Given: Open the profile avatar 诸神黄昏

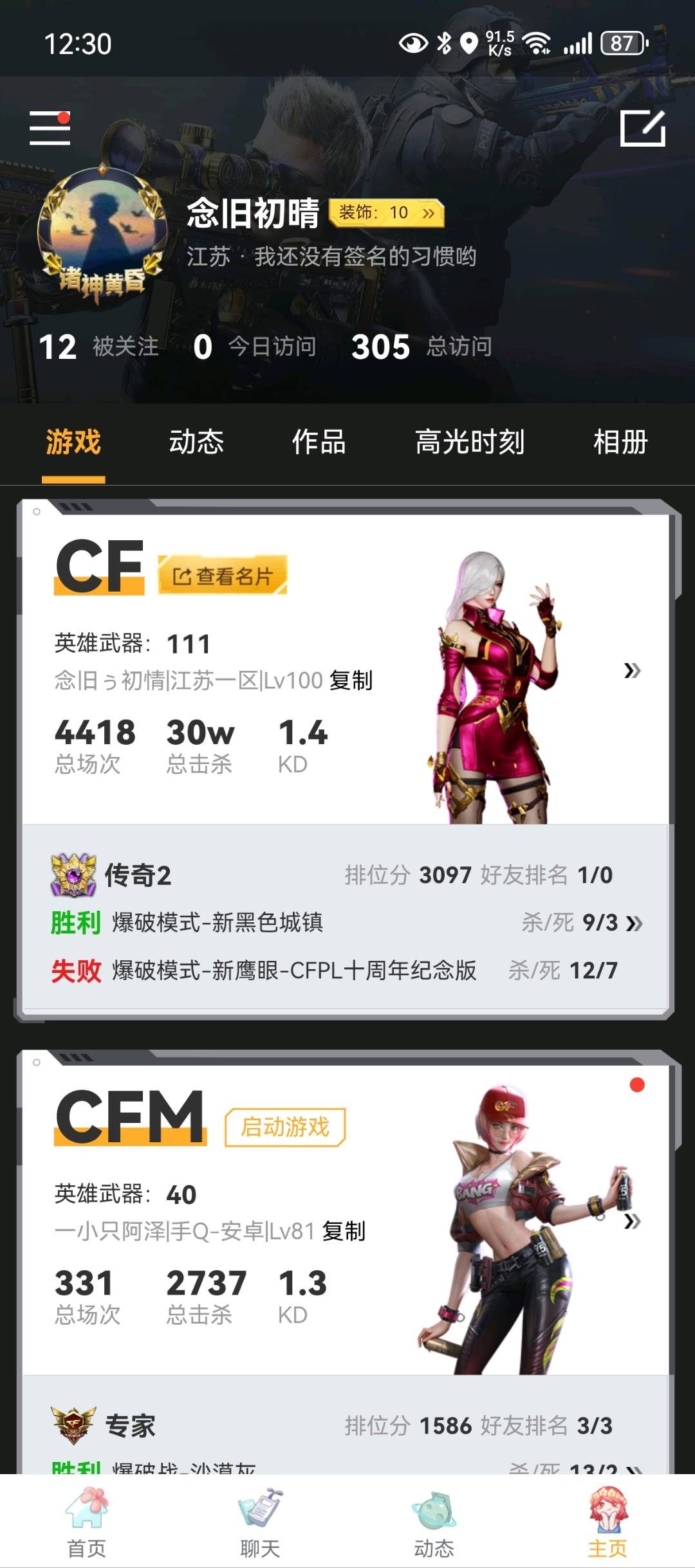Looking at the screenshot, I should coord(102,236).
